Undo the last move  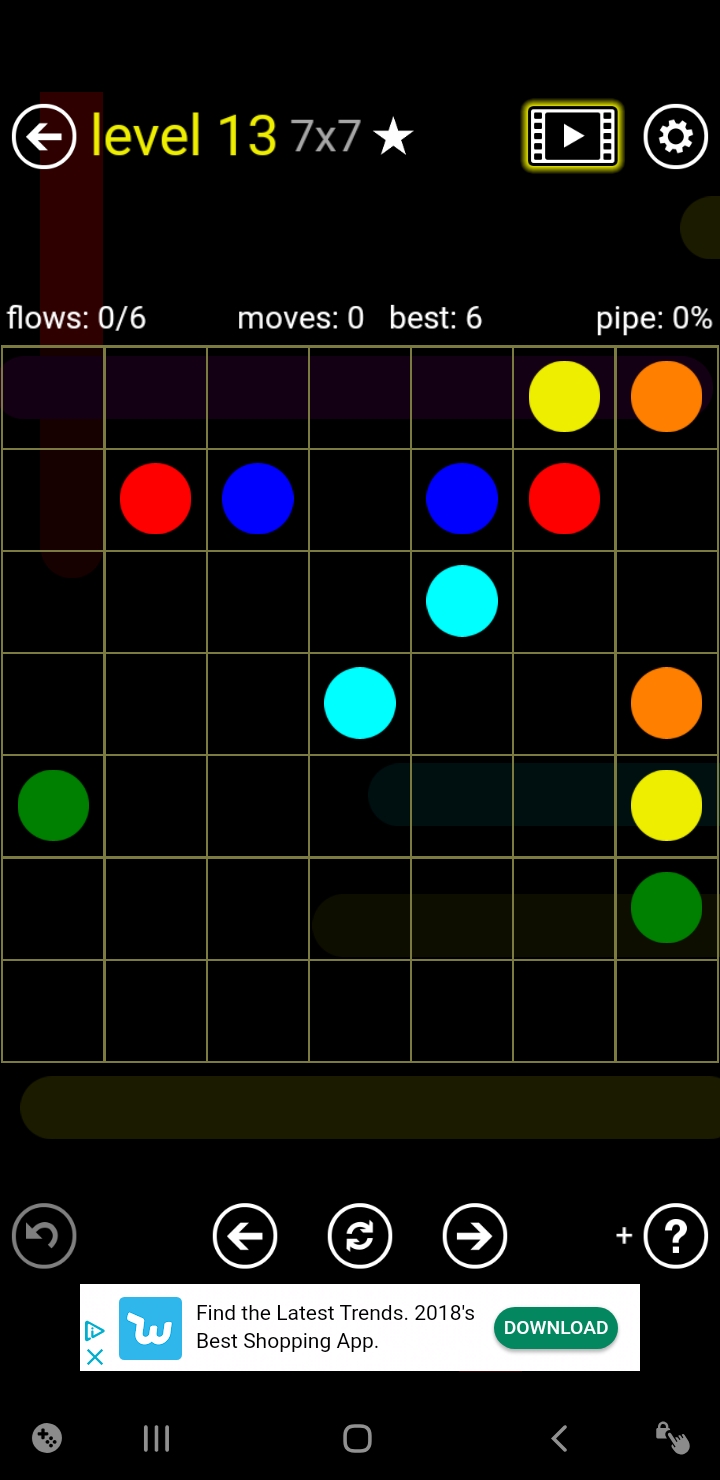(44, 1236)
